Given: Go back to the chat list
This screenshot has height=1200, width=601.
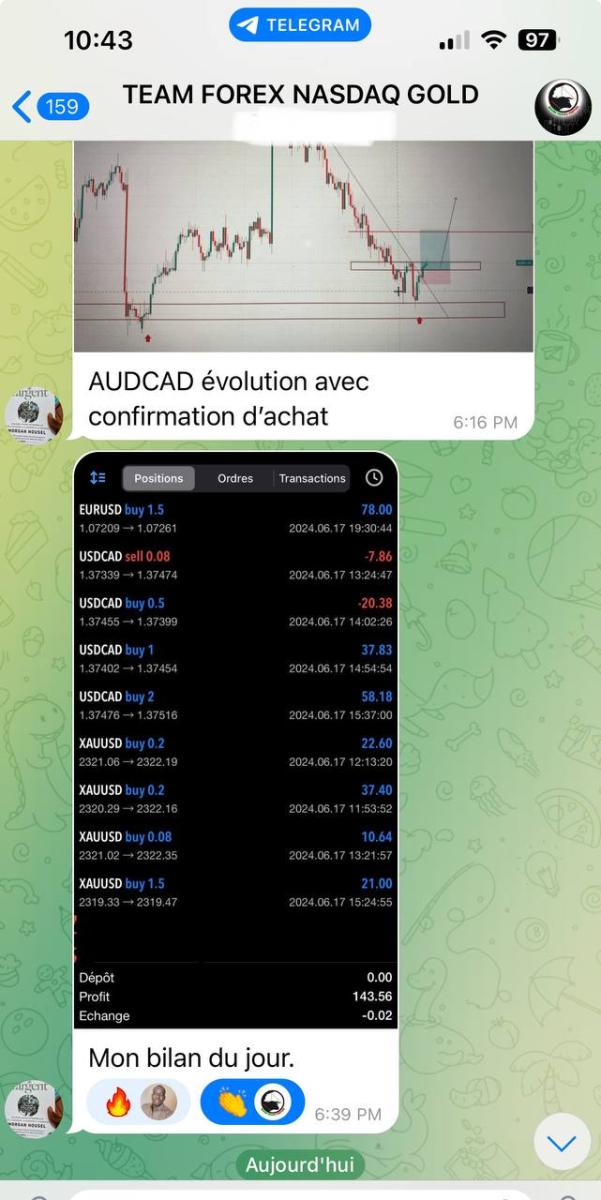Looking at the screenshot, I should point(50,105).
